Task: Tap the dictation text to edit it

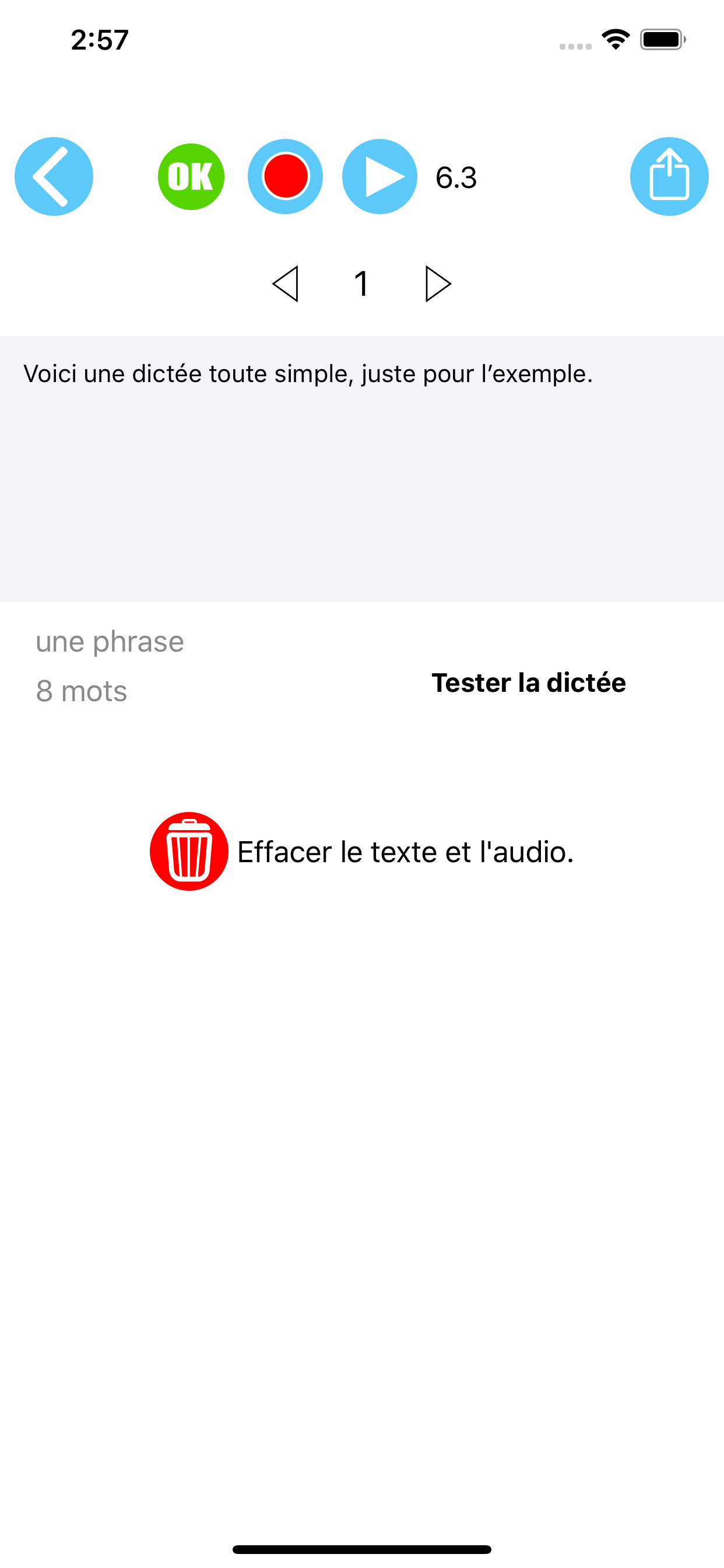Action: (307, 374)
